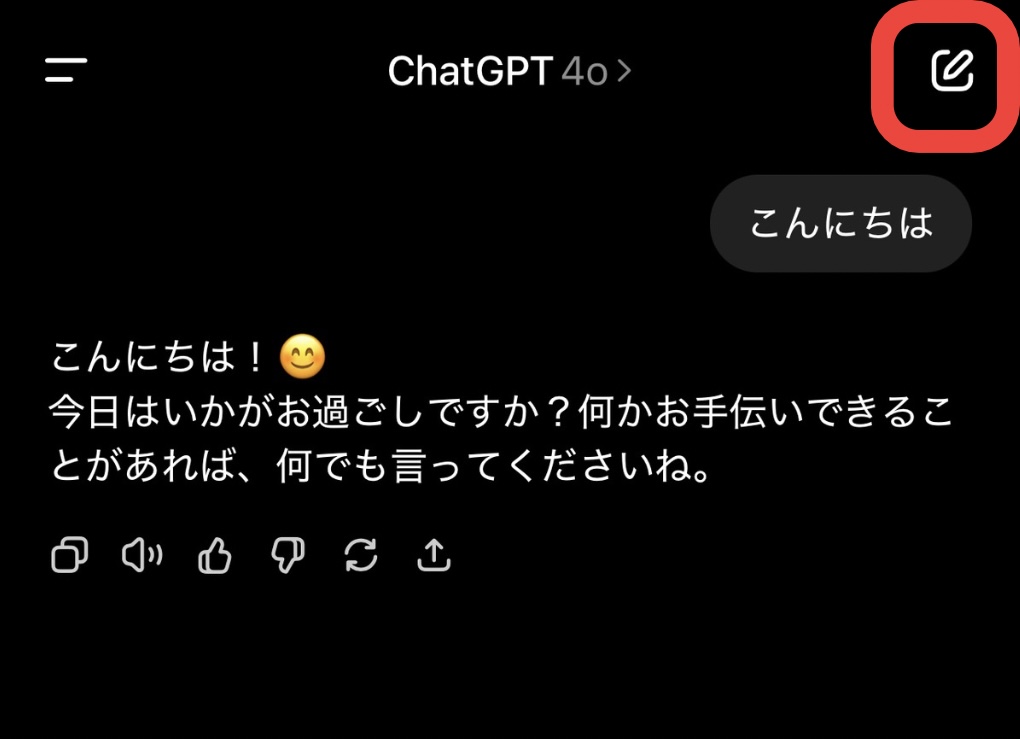Screen dimensions: 1020x739
Task: Share the assistant's reply
Action: pos(433,555)
